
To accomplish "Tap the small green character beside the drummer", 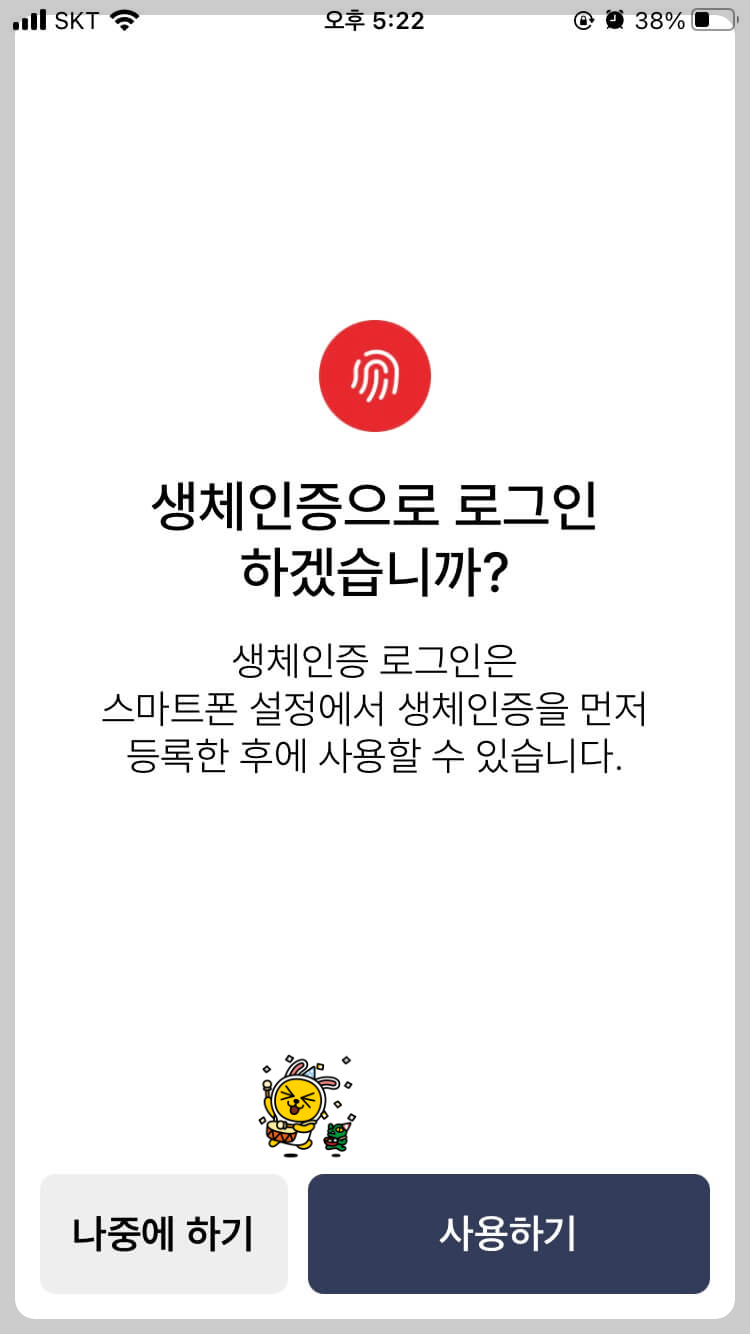I will (x=338, y=1135).
